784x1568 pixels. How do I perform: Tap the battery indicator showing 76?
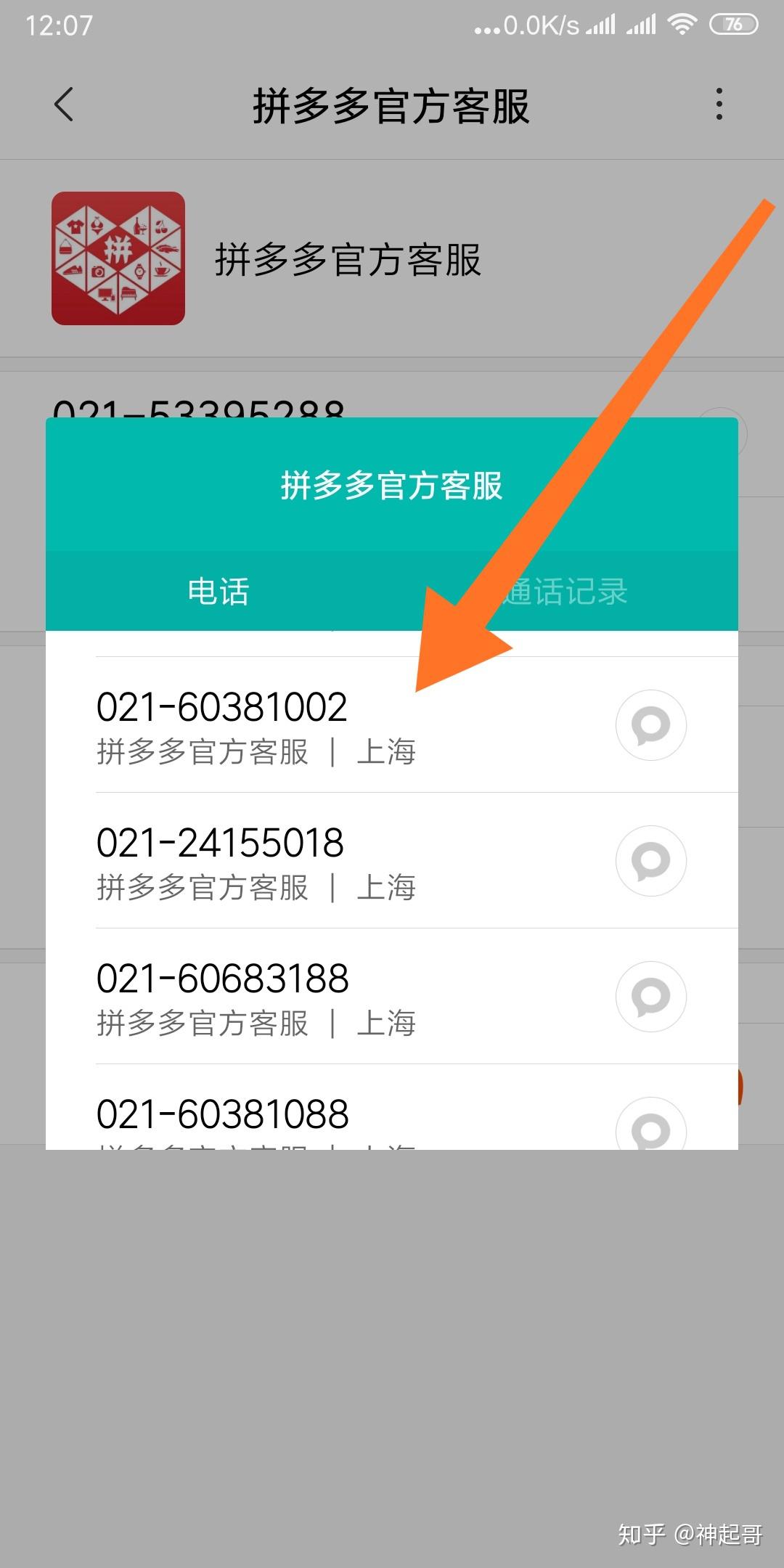pos(731,24)
